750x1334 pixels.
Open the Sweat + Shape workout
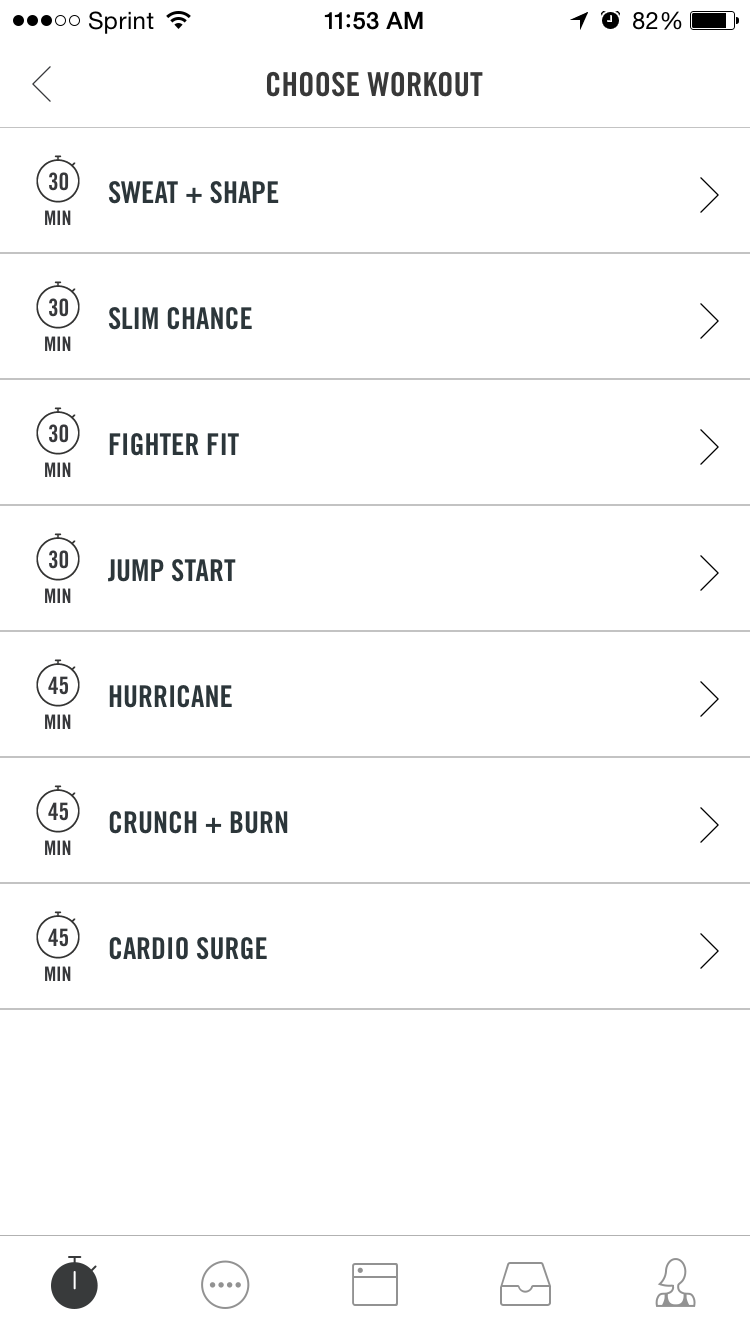tap(375, 191)
